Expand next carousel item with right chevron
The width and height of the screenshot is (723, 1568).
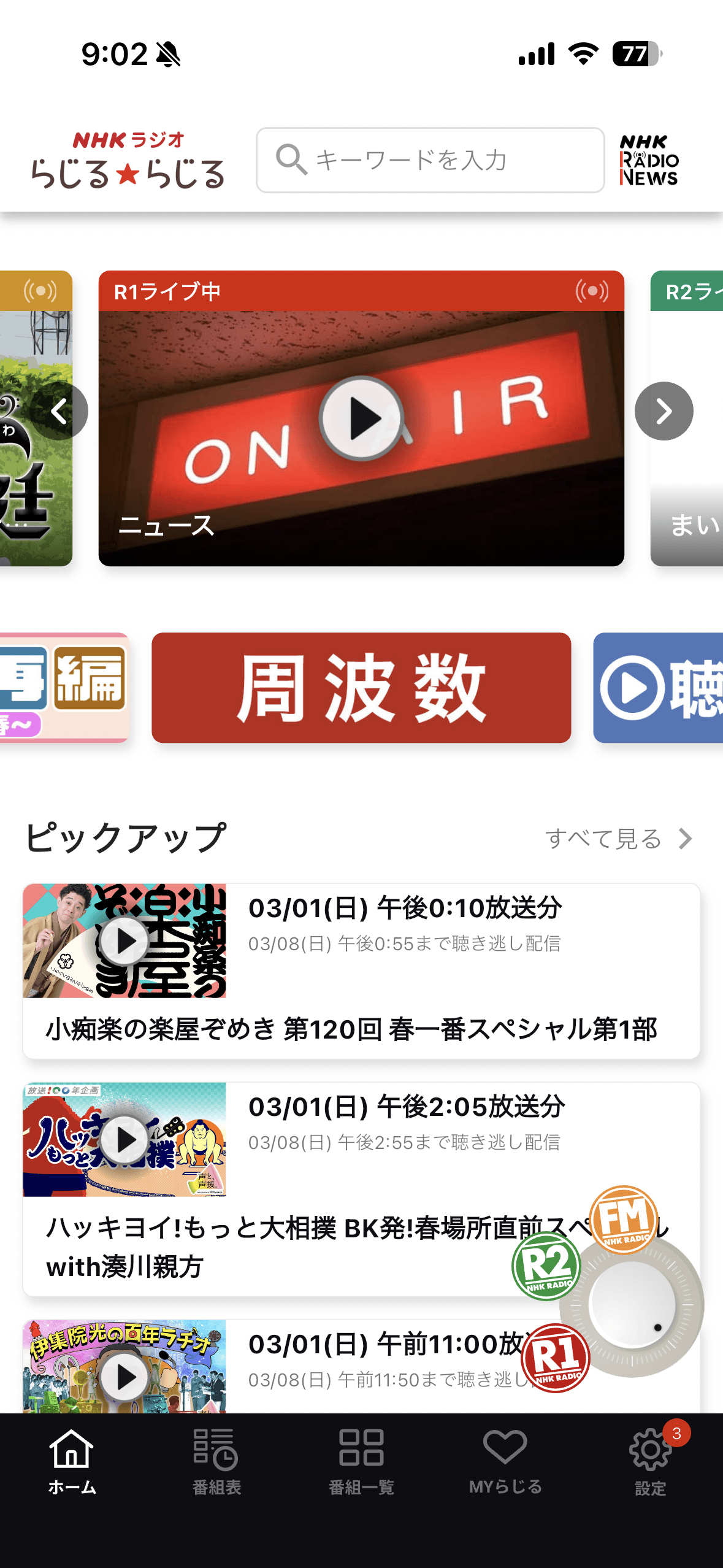[x=664, y=410]
